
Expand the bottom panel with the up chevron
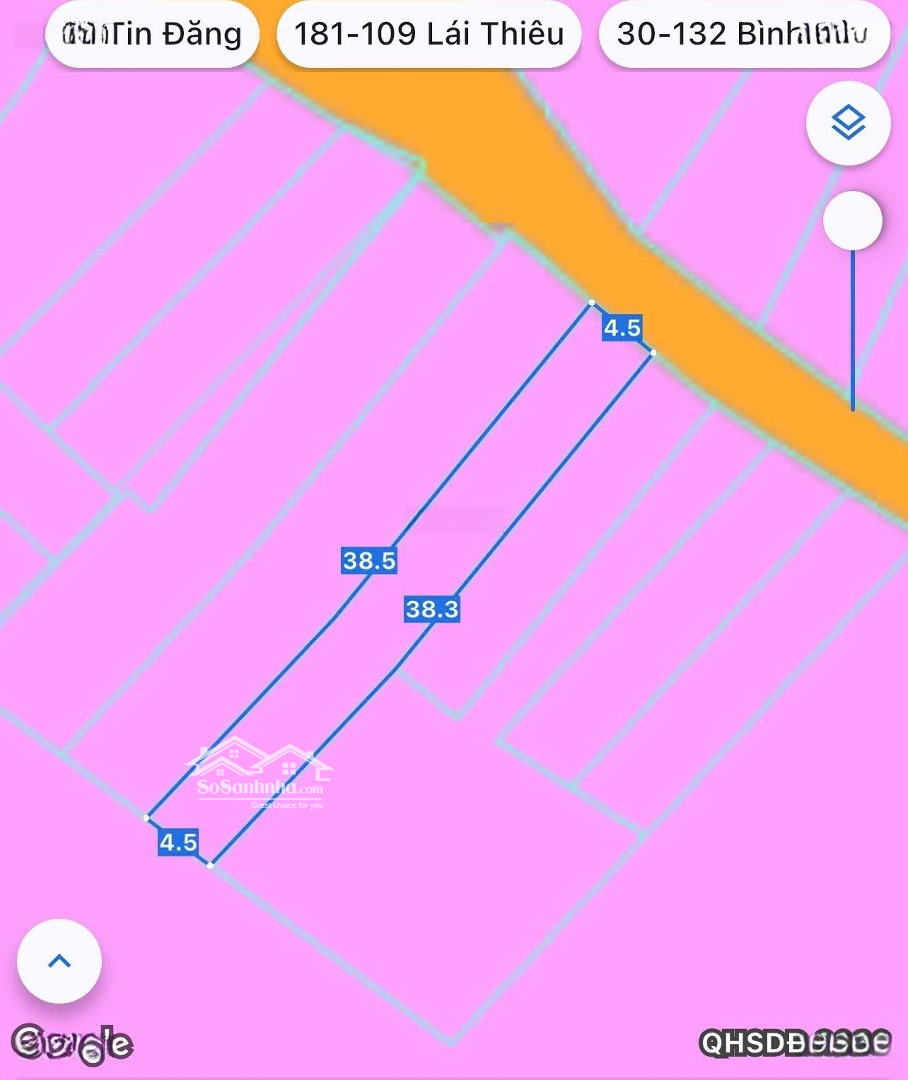(60, 961)
